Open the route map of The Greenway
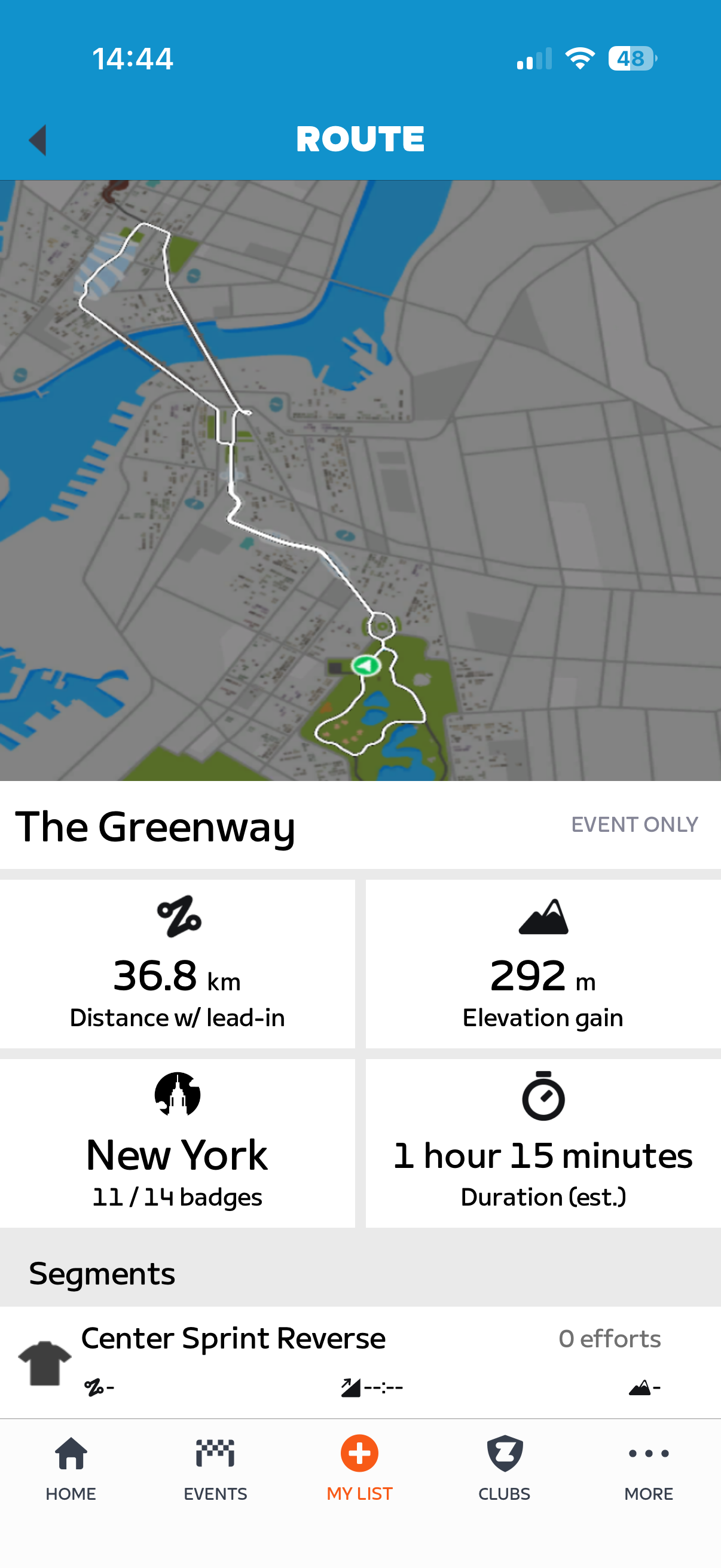This screenshot has width=721, height=1568. pos(360,481)
